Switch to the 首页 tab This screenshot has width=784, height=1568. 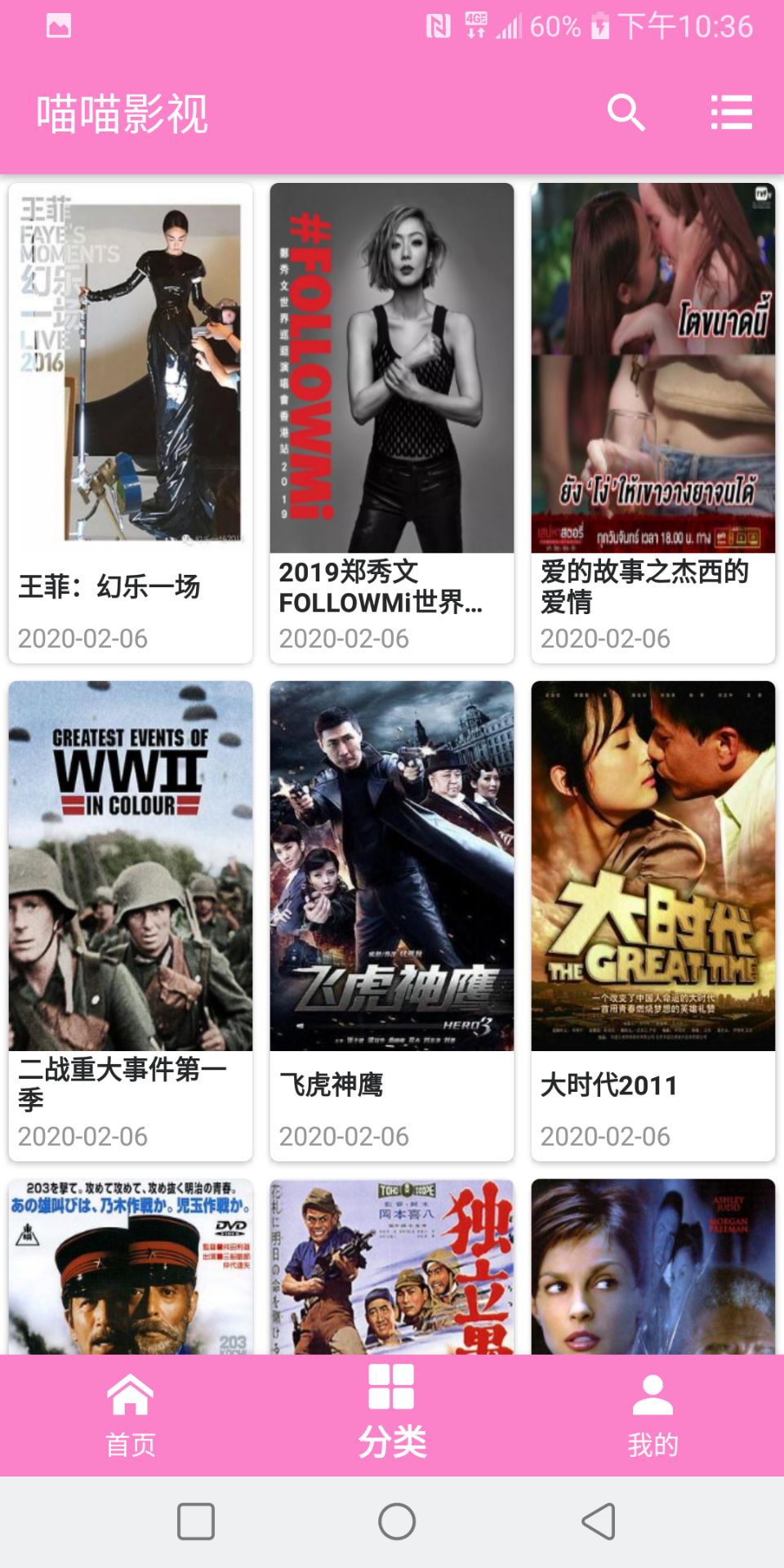(131, 1416)
